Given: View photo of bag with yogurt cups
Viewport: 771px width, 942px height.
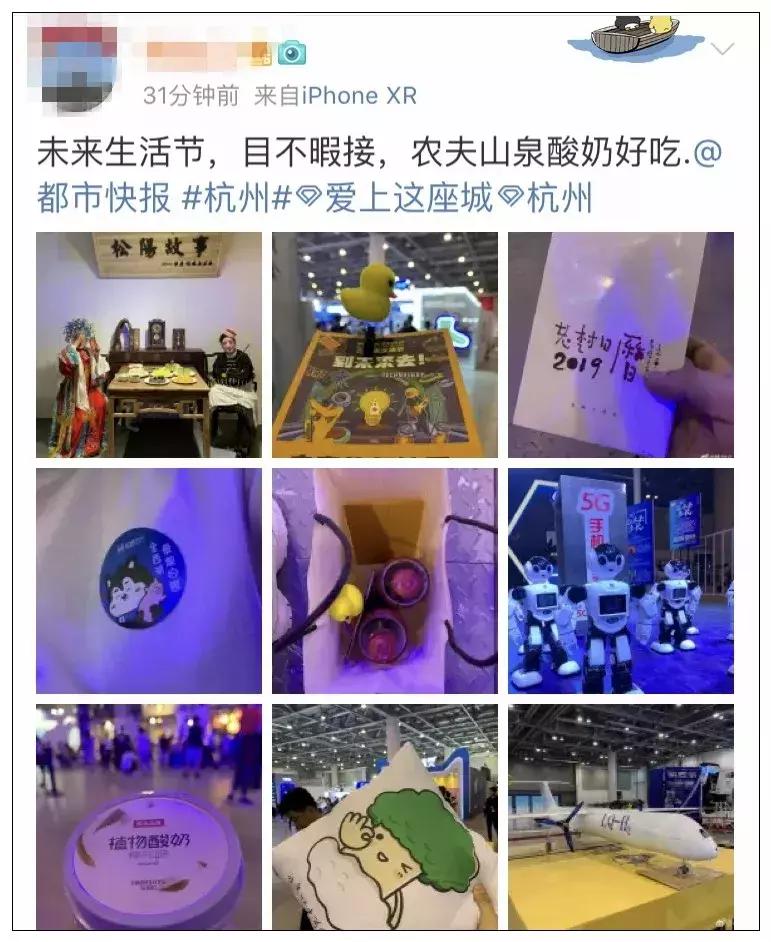Looking at the screenshot, I should pos(384,581).
